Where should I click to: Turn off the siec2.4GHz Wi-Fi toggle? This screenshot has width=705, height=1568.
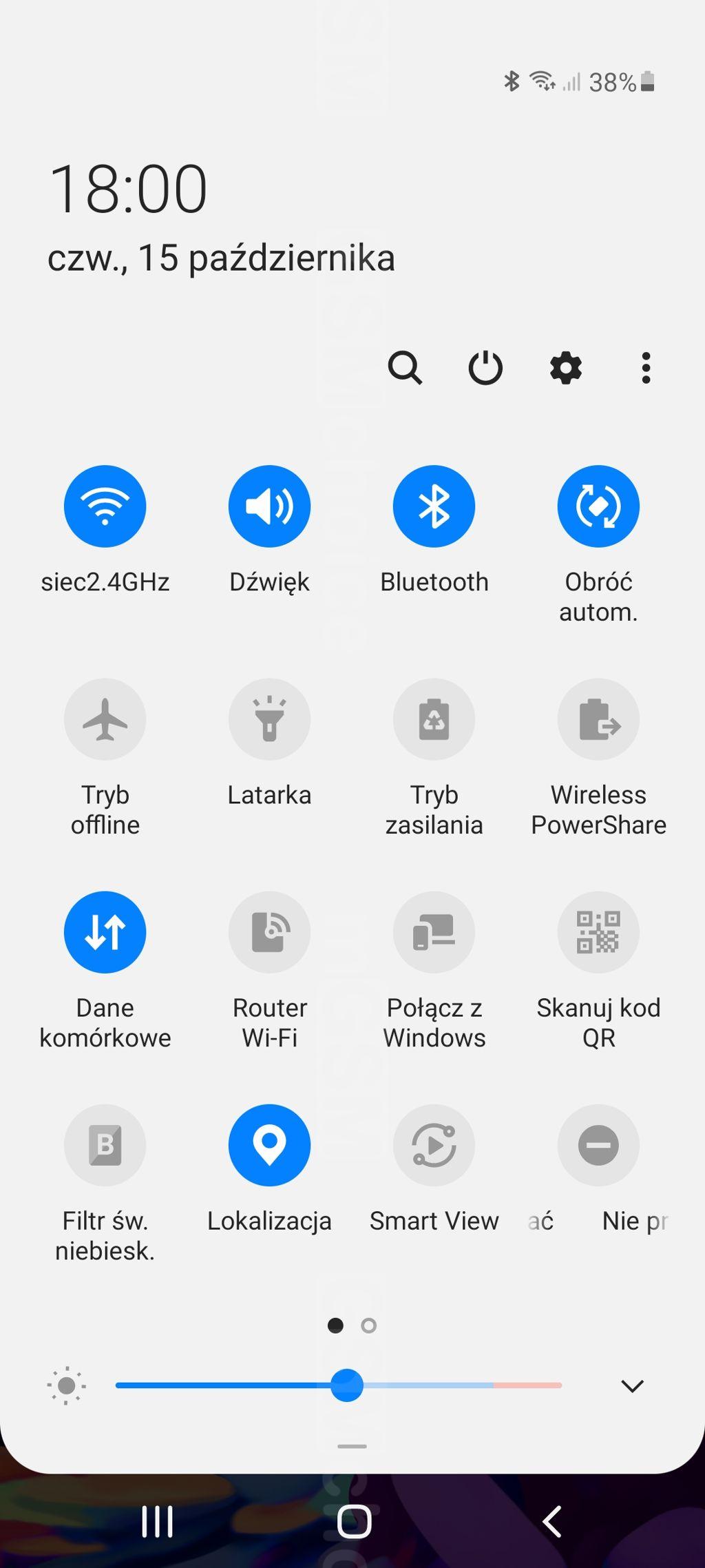(x=105, y=506)
